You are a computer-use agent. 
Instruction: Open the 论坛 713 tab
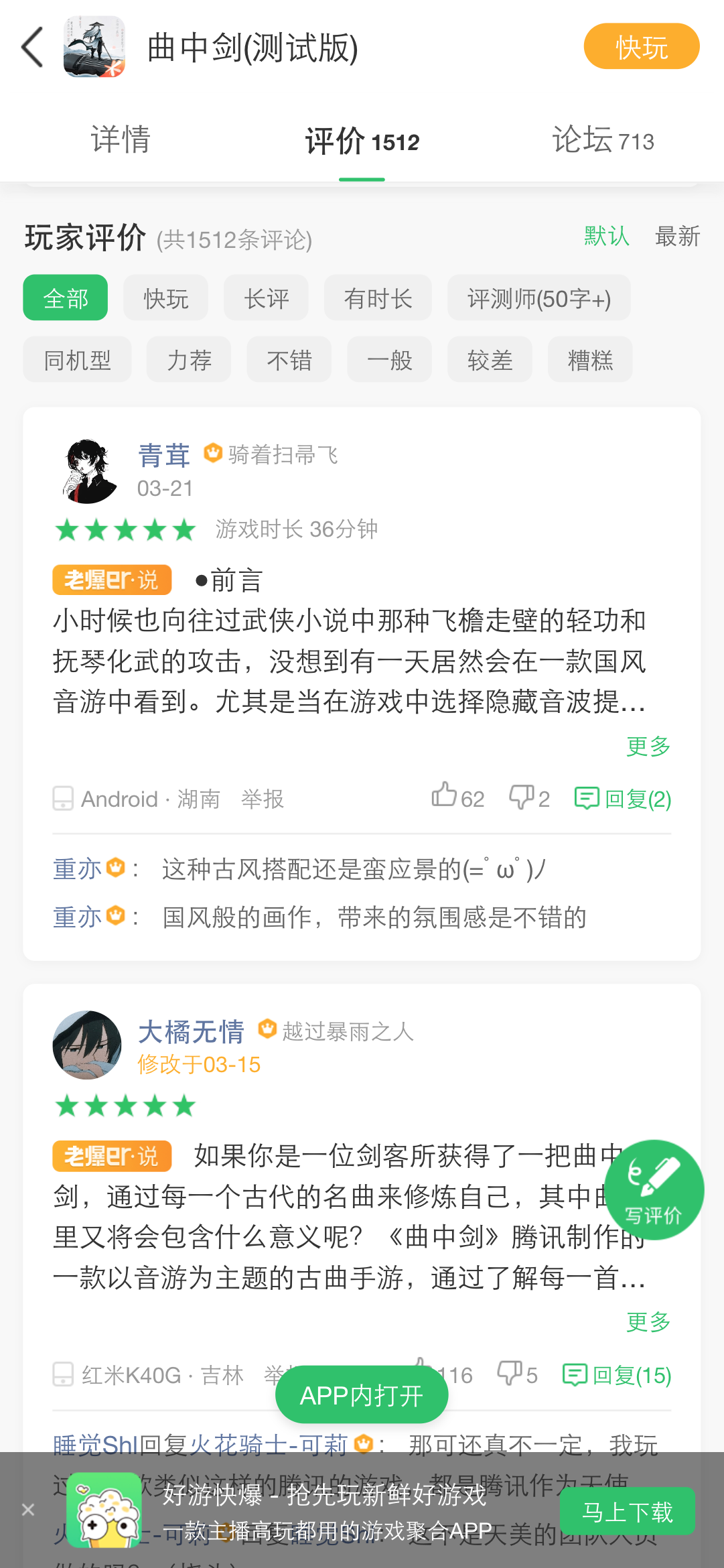603,140
